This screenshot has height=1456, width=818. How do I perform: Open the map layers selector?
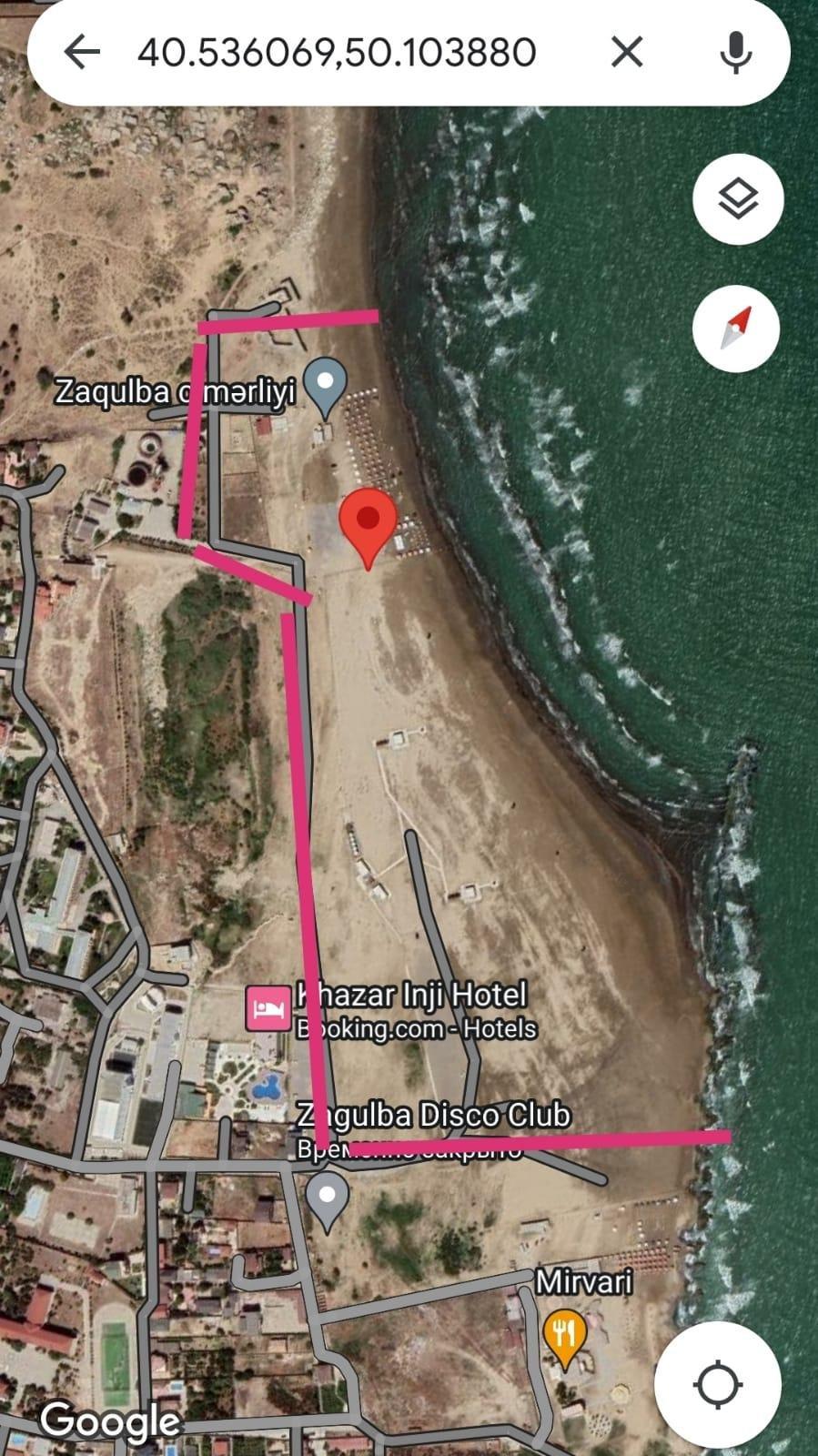click(x=737, y=198)
